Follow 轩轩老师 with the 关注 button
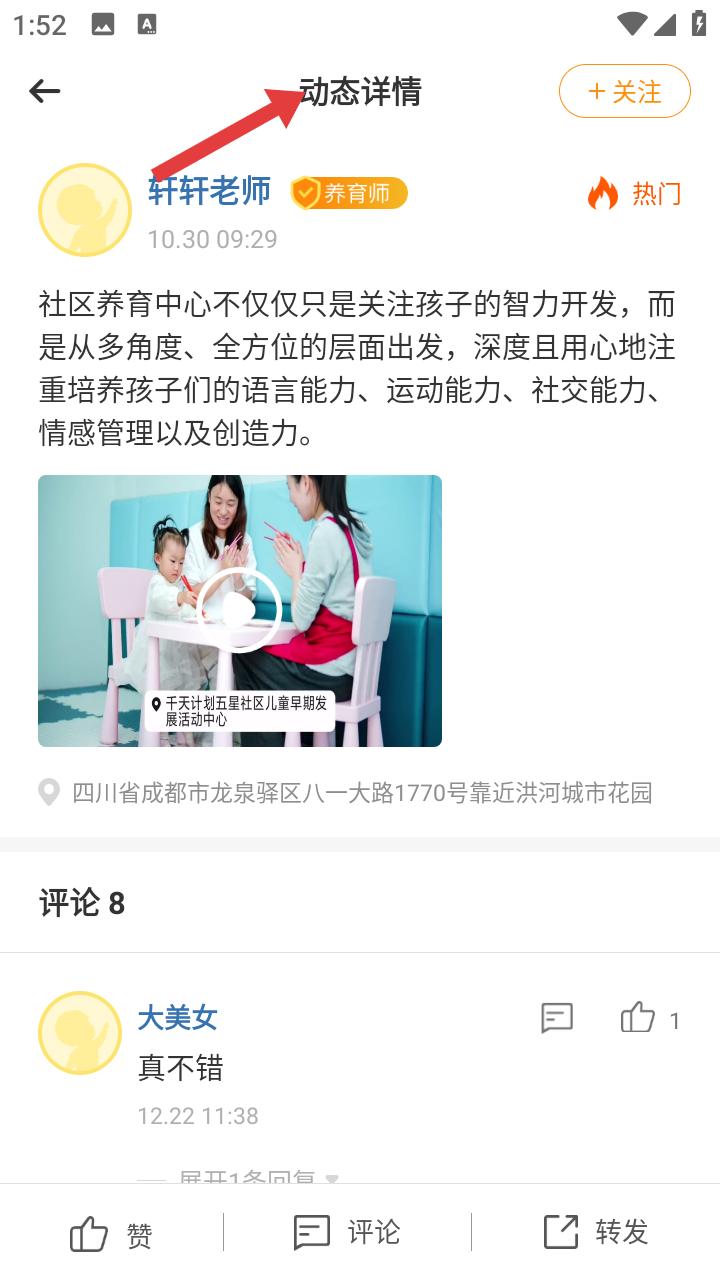 pyautogui.click(x=624, y=92)
